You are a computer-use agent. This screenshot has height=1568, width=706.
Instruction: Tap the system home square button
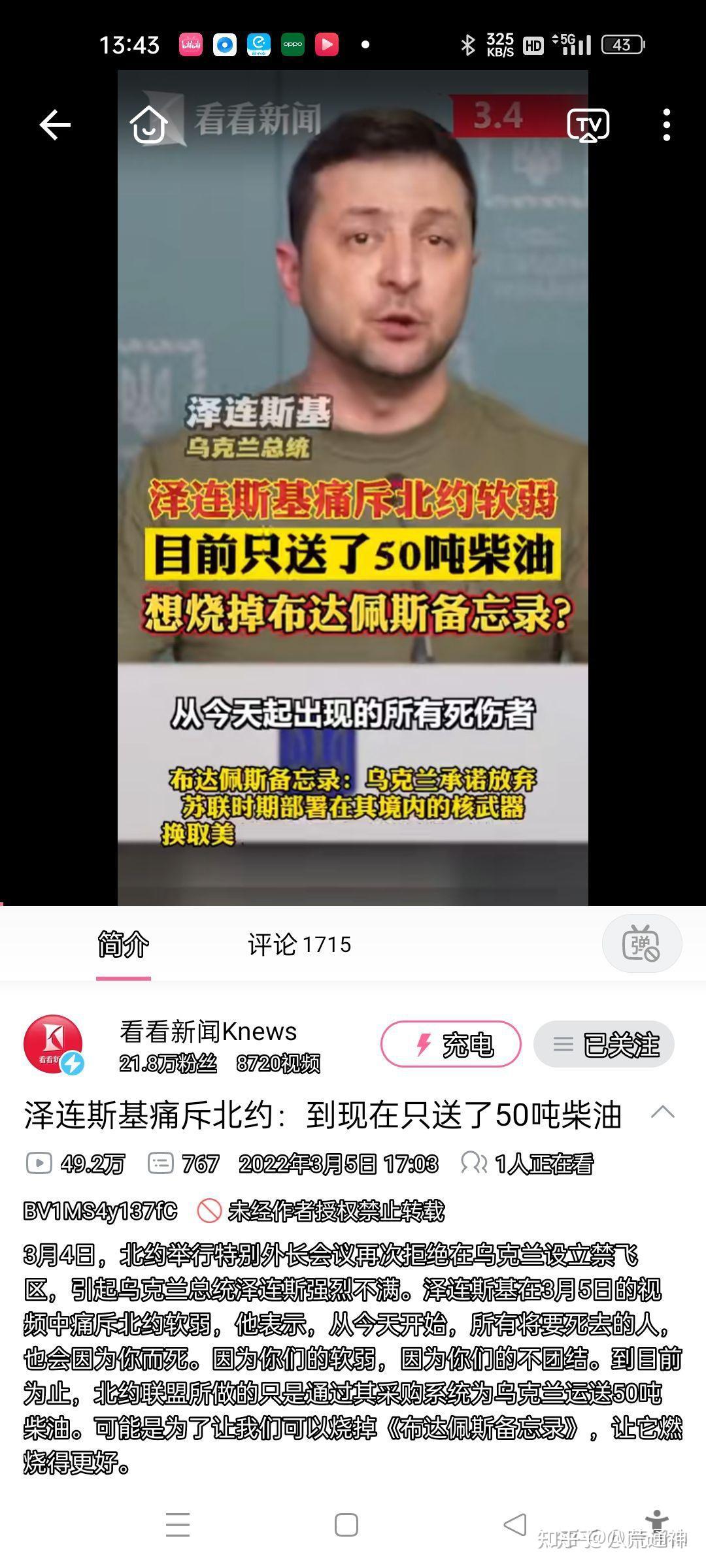[x=346, y=1525]
